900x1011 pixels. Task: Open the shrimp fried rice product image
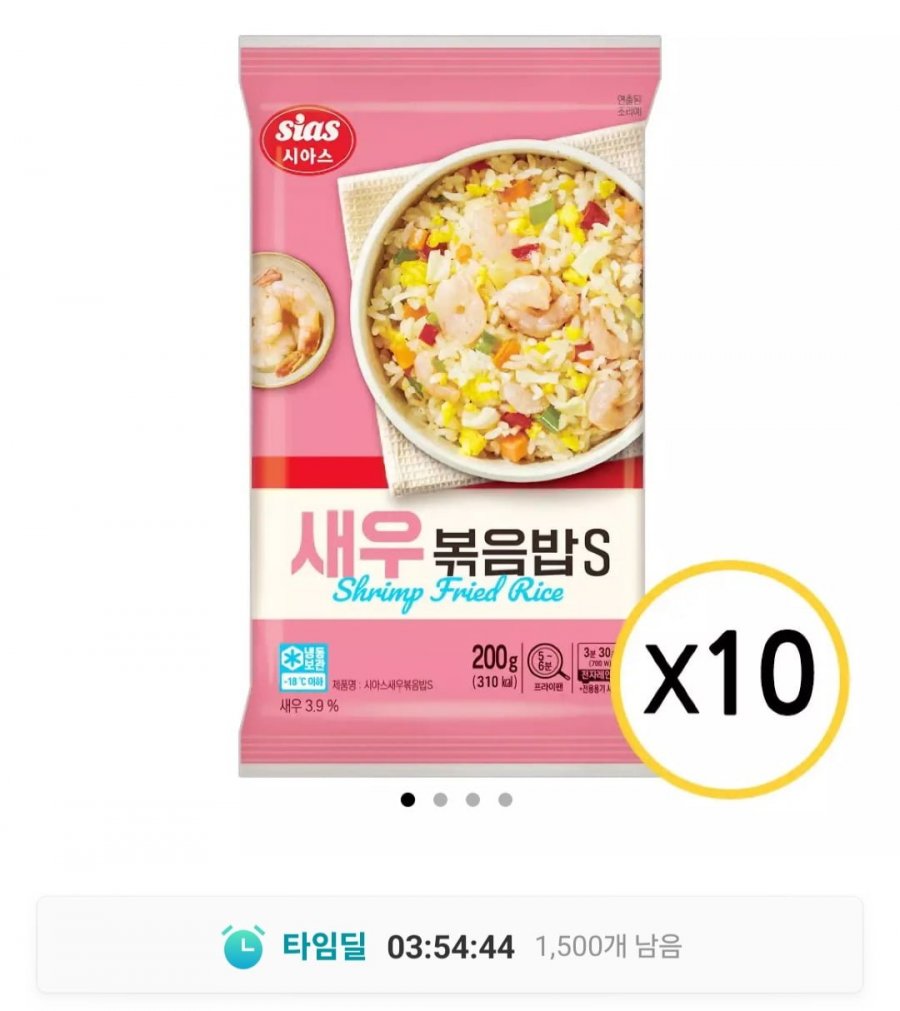pyautogui.click(x=450, y=400)
